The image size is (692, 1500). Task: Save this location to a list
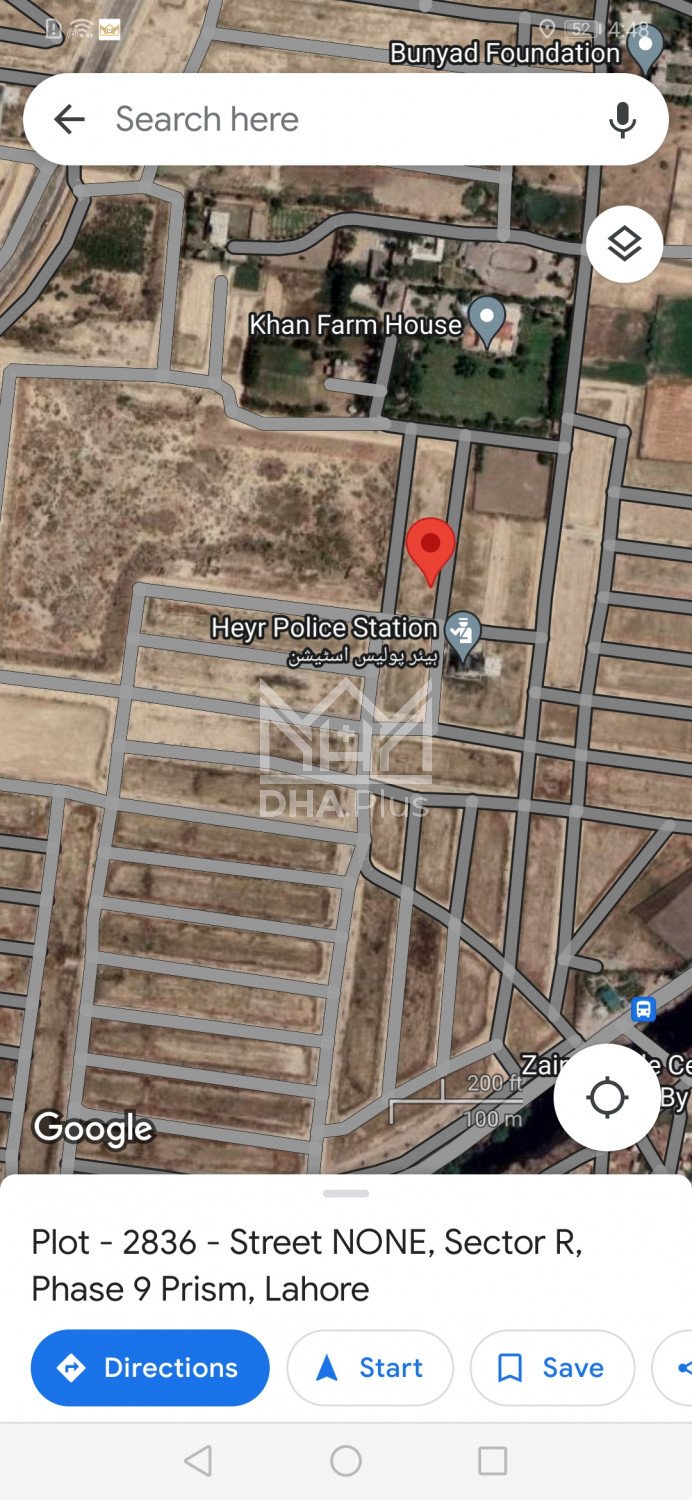pyautogui.click(x=552, y=1367)
